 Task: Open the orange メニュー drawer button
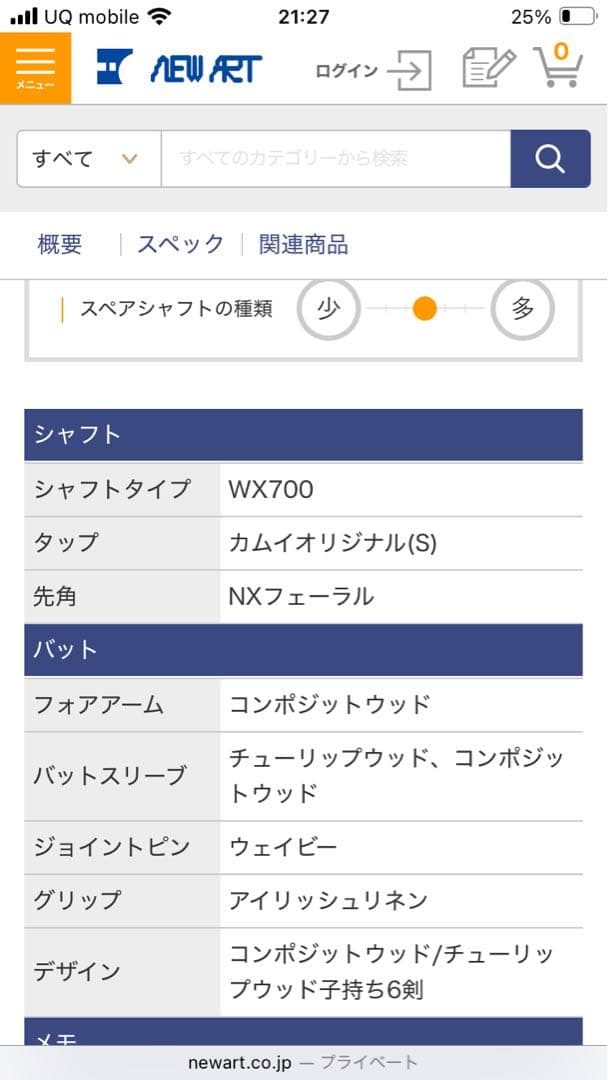point(35,68)
